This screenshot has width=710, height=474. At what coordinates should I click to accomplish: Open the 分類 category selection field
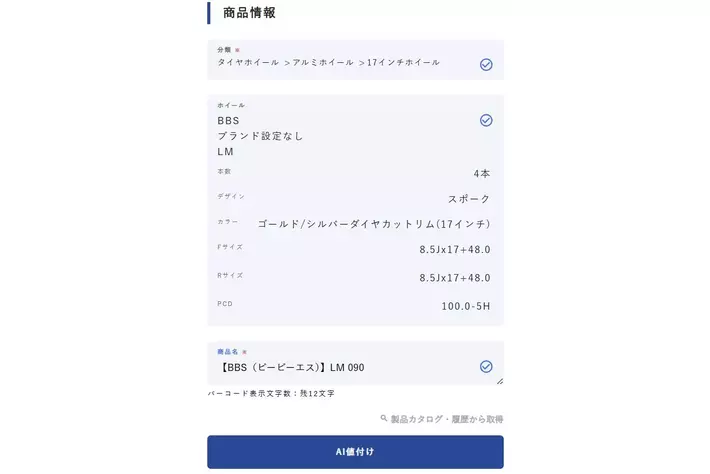click(355, 62)
